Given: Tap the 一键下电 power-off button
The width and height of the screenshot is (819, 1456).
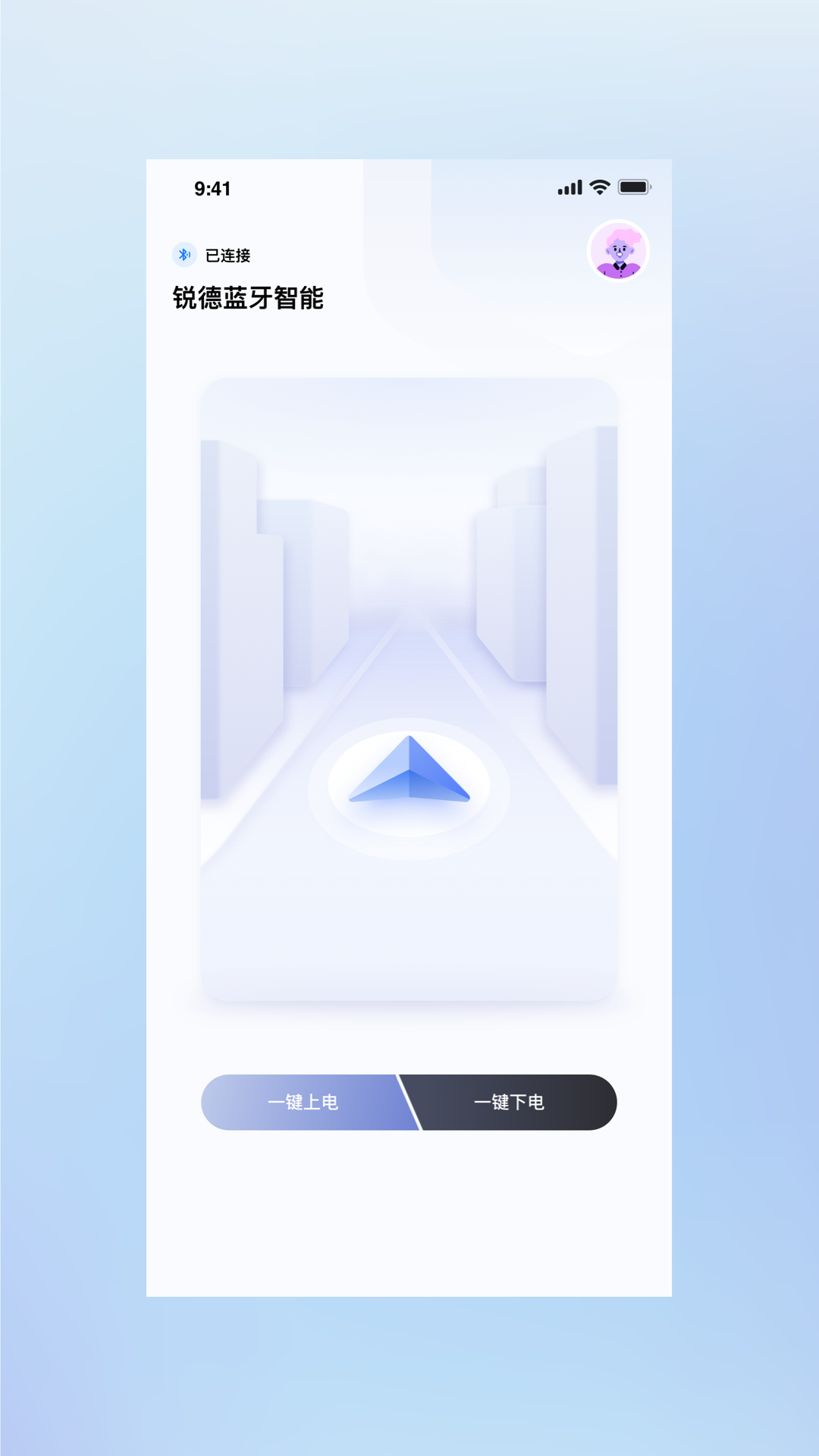Looking at the screenshot, I should [509, 1102].
